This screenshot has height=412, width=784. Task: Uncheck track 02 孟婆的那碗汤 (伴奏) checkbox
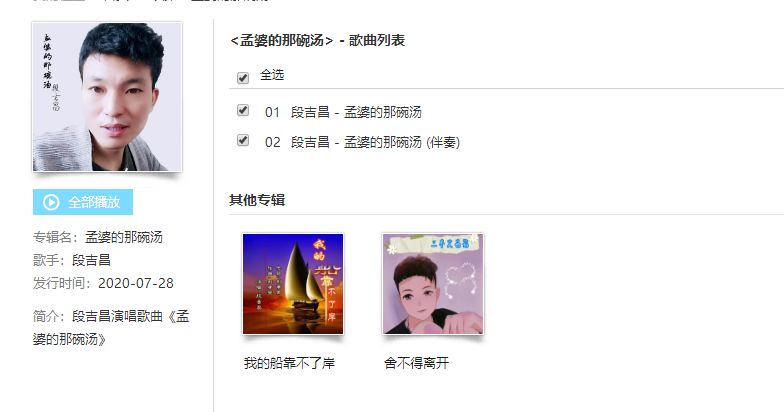(243, 141)
